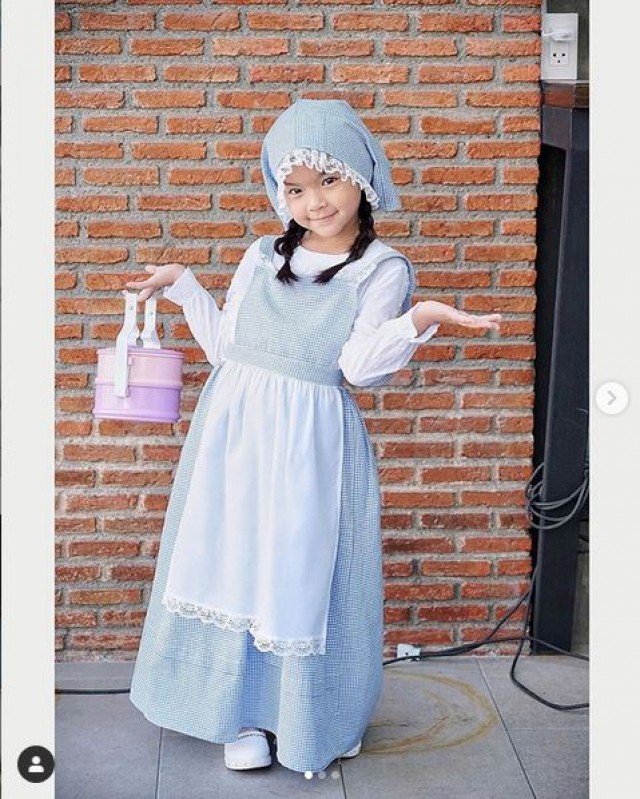The height and width of the screenshot is (799, 640).
Task: Show tagged people in this photo
Action: point(36,764)
